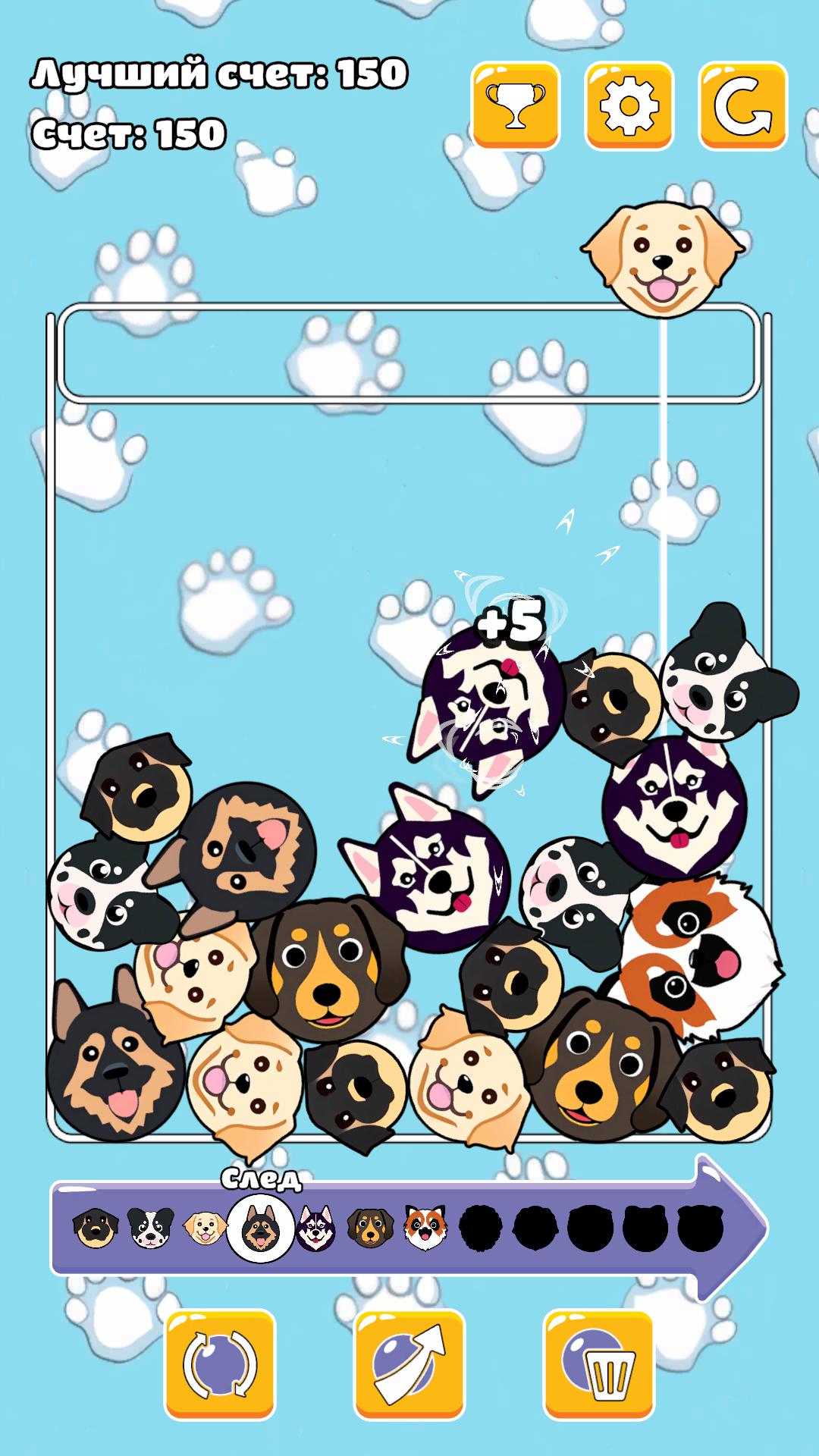The height and width of the screenshot is (1456, 819).
Task: Open the settings gear
Action: click(x=629, y=105)
